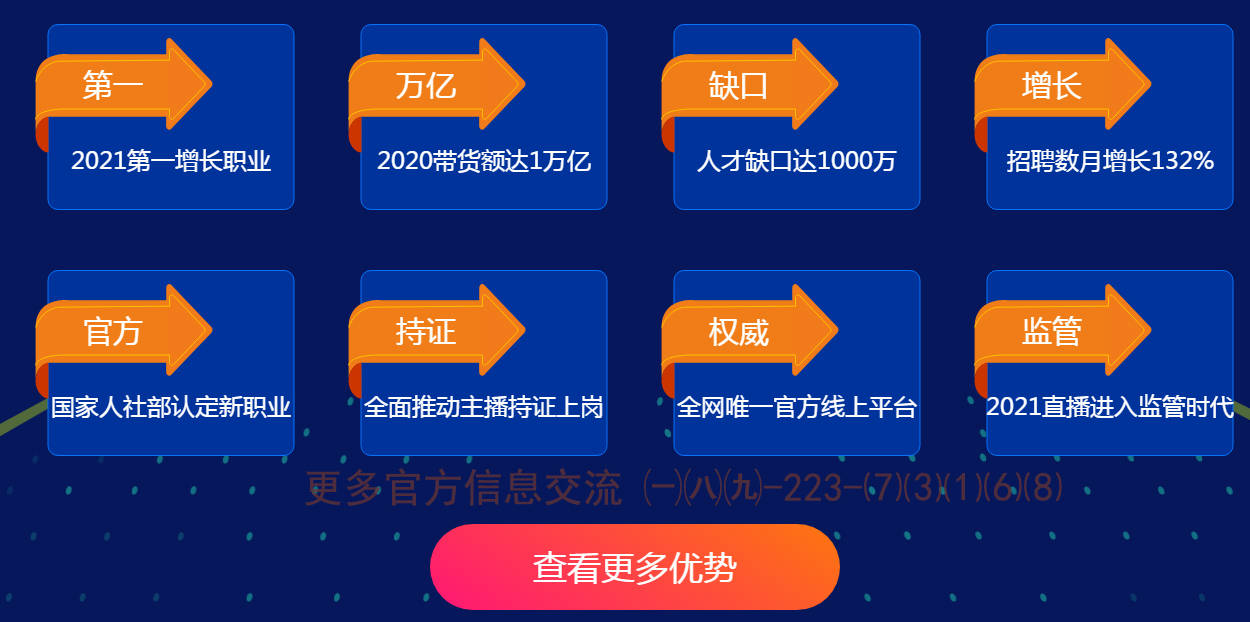Tap the 查看更多优势 button
This screenshot has height=622, width=1250.
(x=634, y=567)
